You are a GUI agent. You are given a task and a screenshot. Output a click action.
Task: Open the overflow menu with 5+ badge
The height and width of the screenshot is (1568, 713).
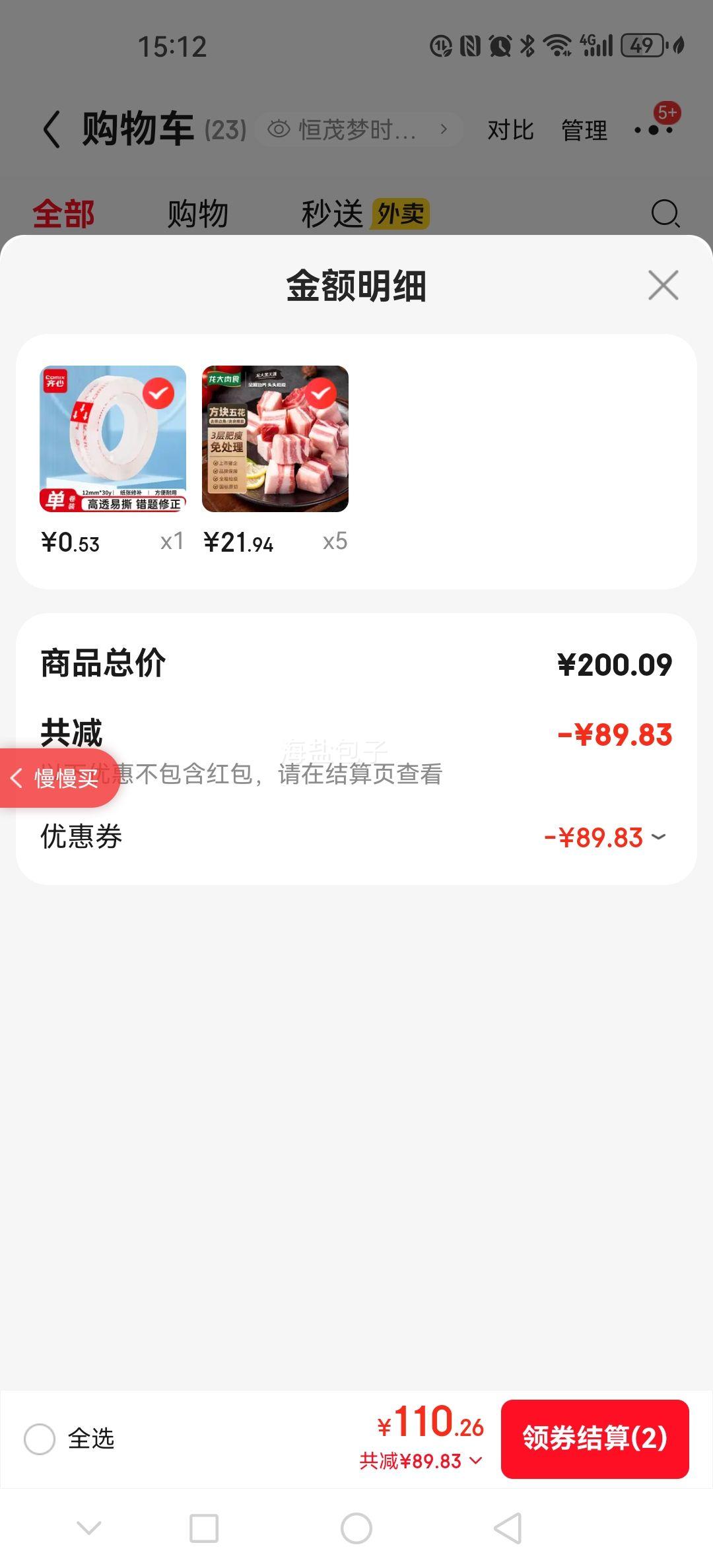click(x=654, y=129)
